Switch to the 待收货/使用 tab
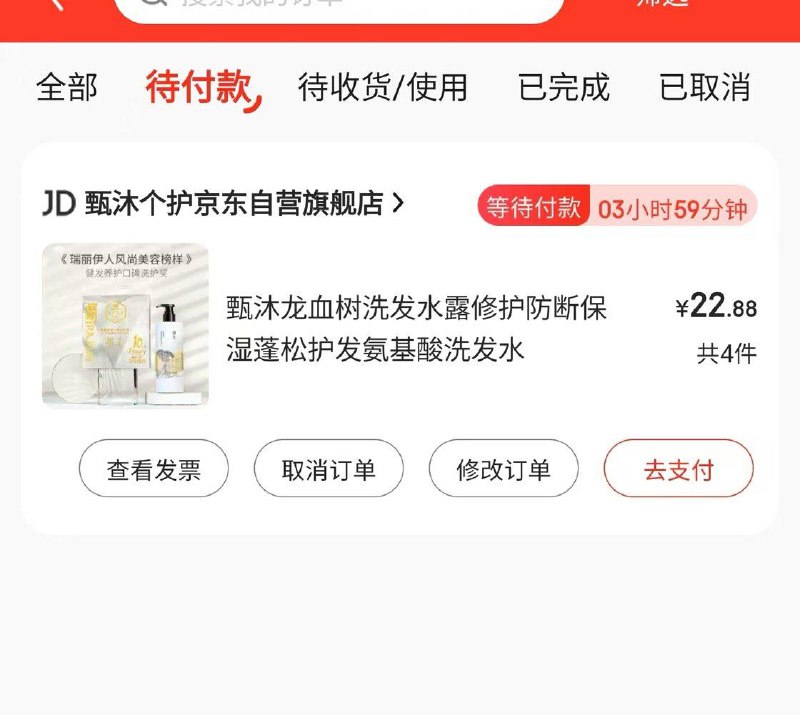 click(382, 88)
